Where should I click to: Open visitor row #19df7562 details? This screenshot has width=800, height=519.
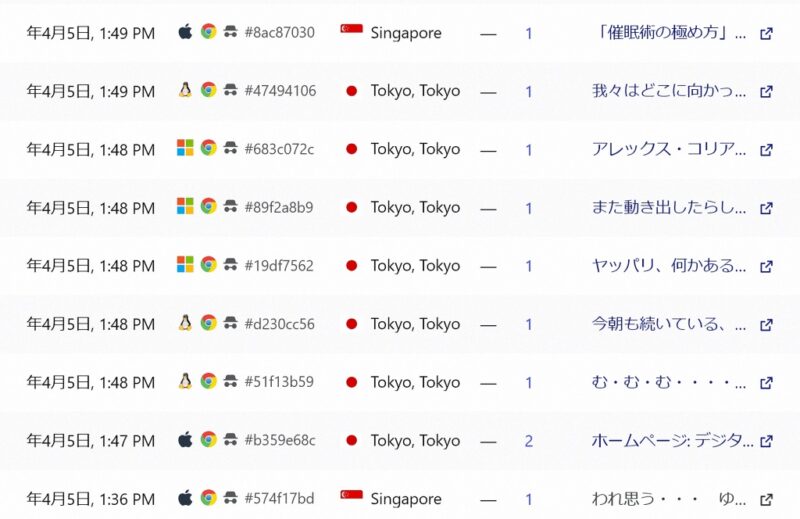click(279, 267)
